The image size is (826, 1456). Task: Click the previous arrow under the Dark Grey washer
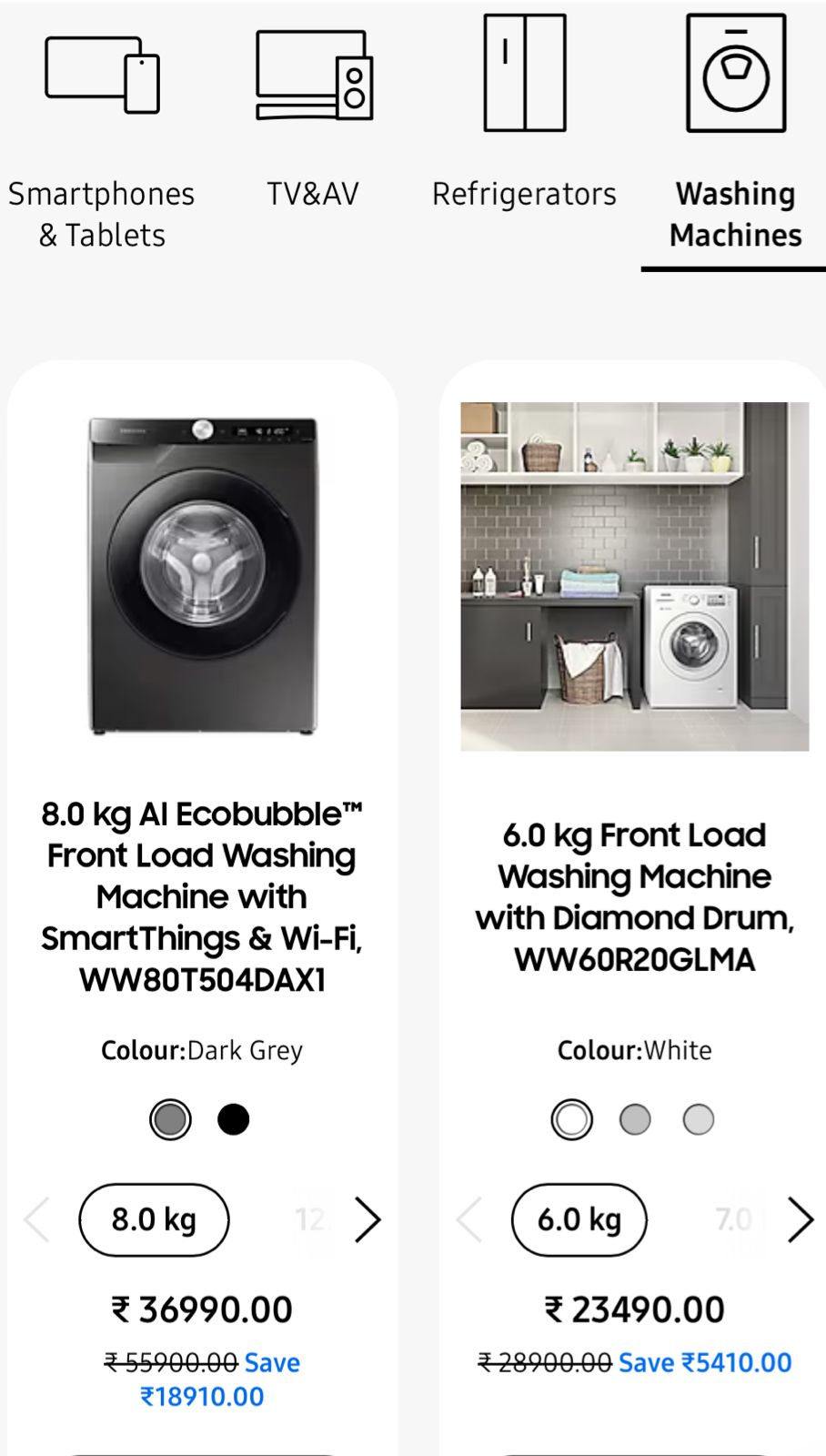pos(37,1220)
